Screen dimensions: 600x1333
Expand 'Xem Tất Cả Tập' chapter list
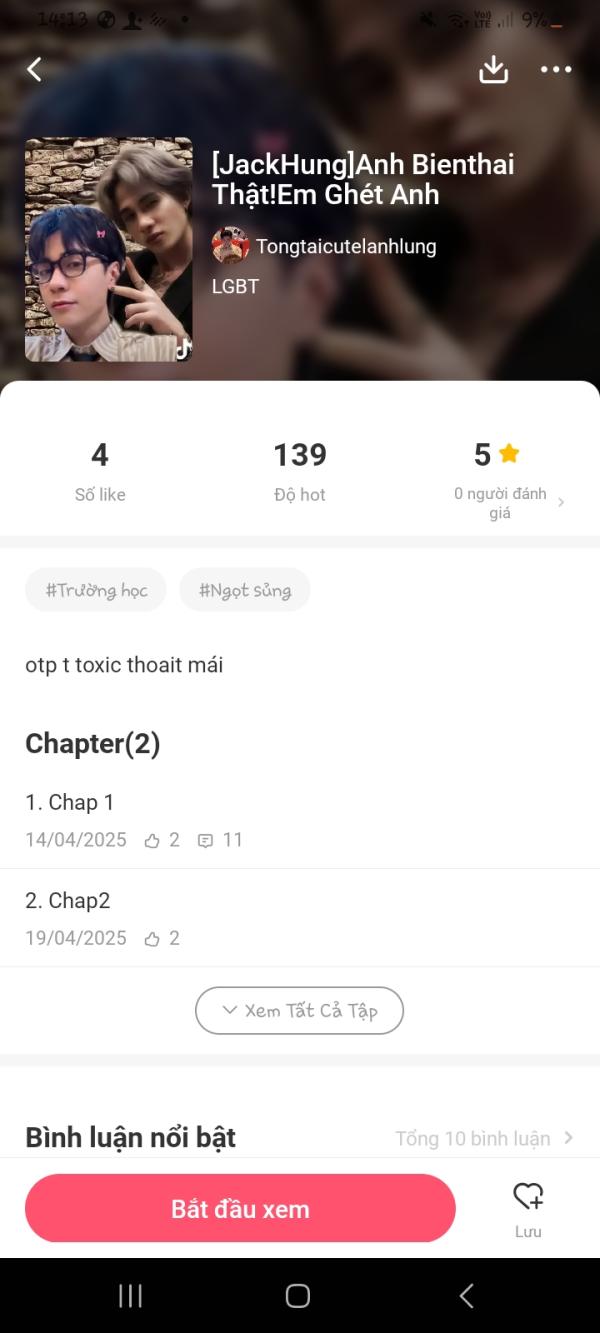point(299,1010)
